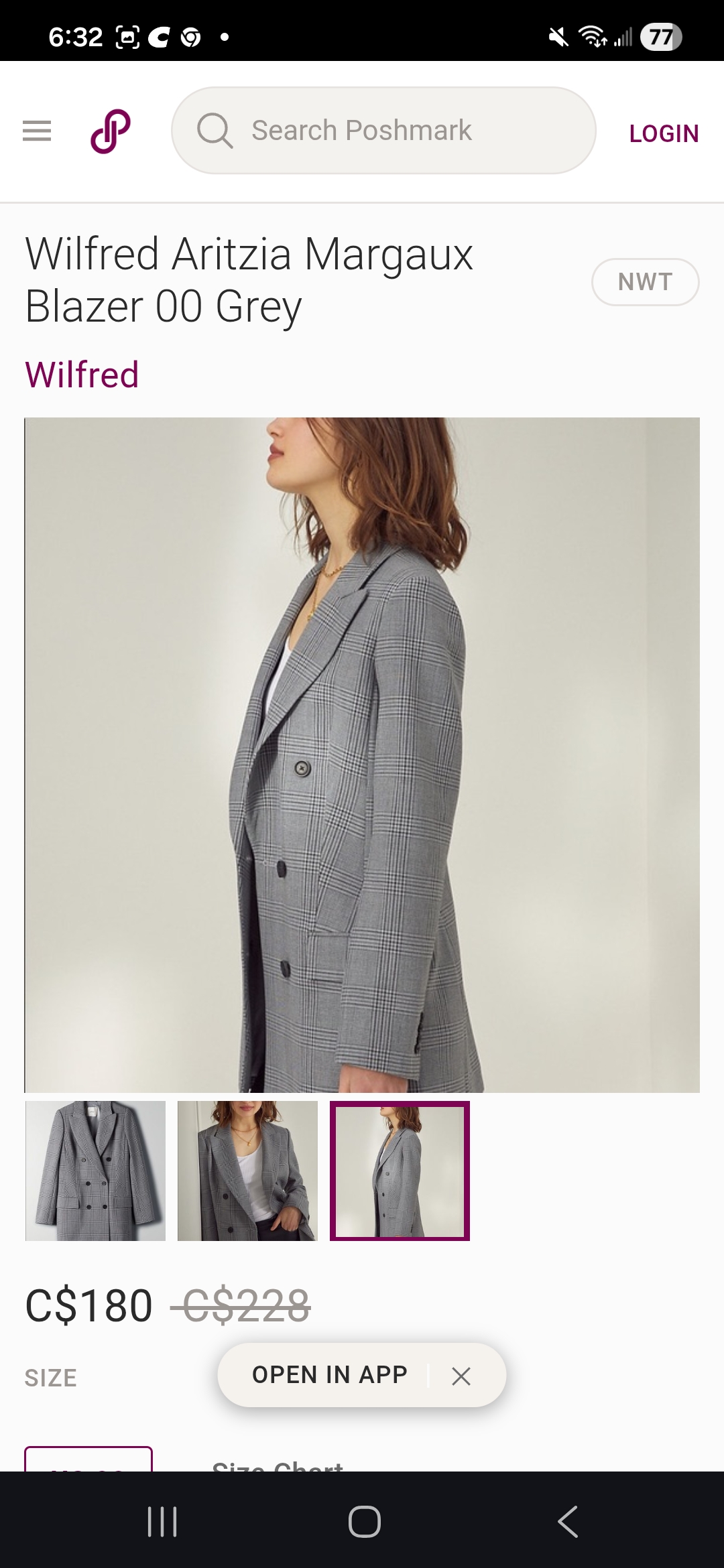Viewport: 724px width, 1568px height.
Task: Select the flat-lay blazer thumbnail
Action: (95, 1171)
